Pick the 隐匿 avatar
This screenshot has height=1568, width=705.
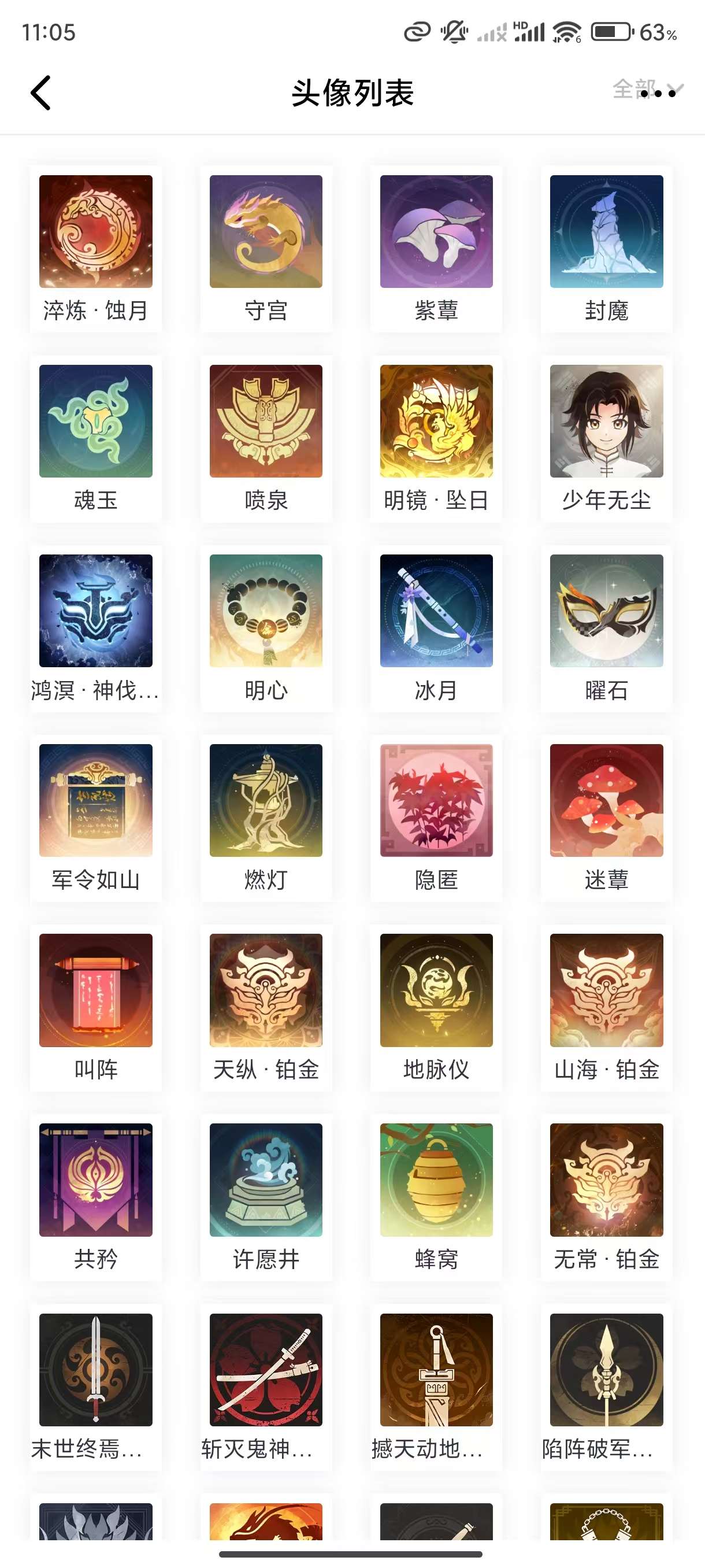[436, 800]
